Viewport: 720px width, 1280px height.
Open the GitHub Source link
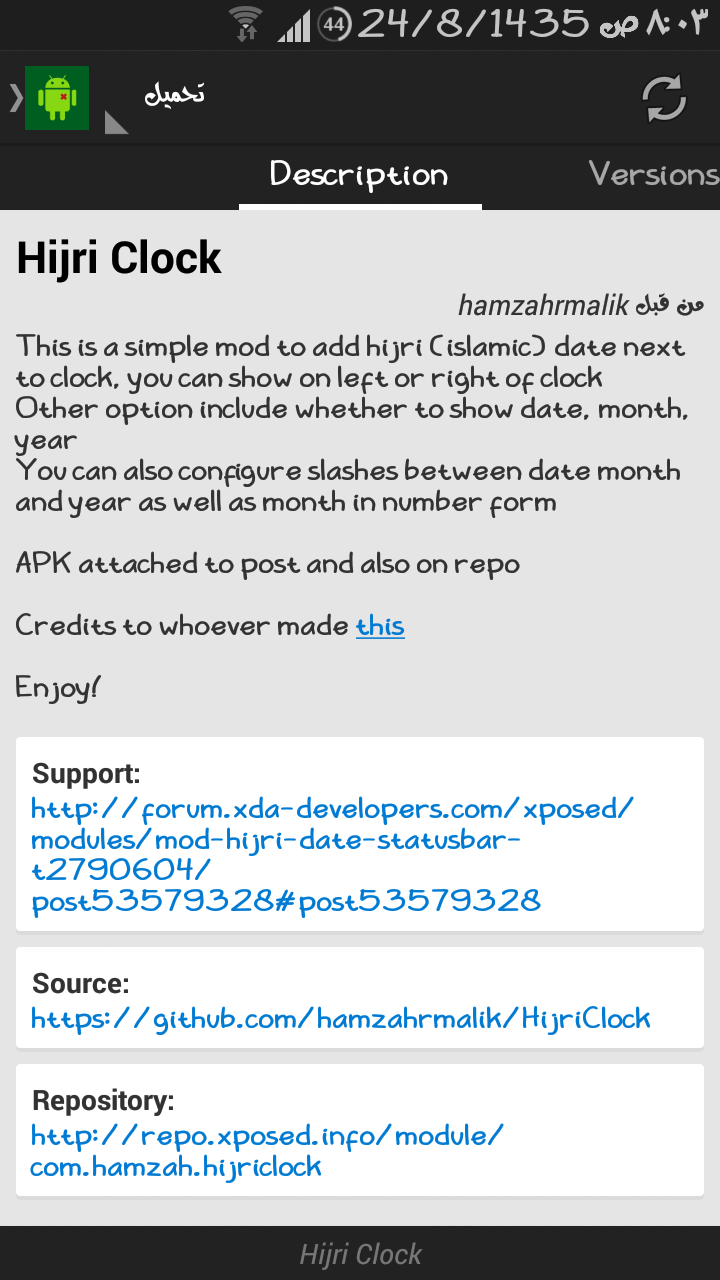click(x=341, y=1019)
